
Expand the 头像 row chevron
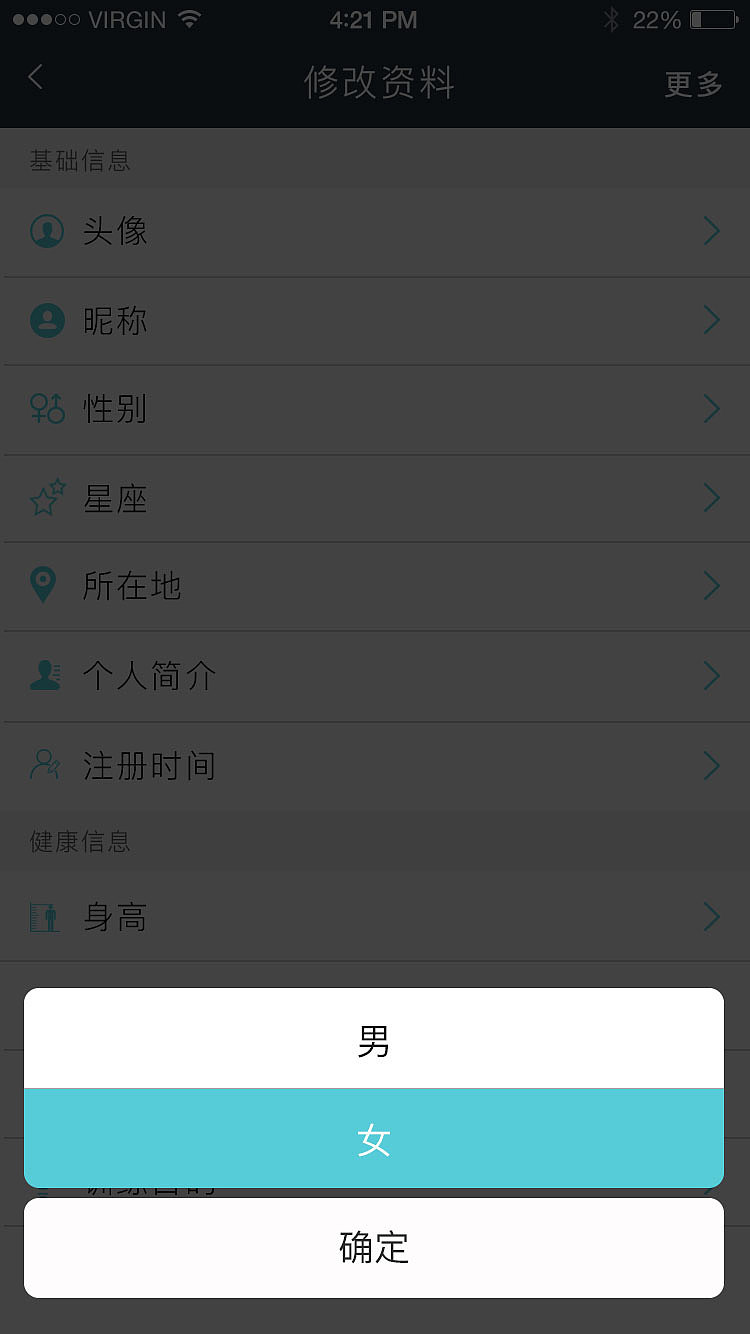coord(711,231)
